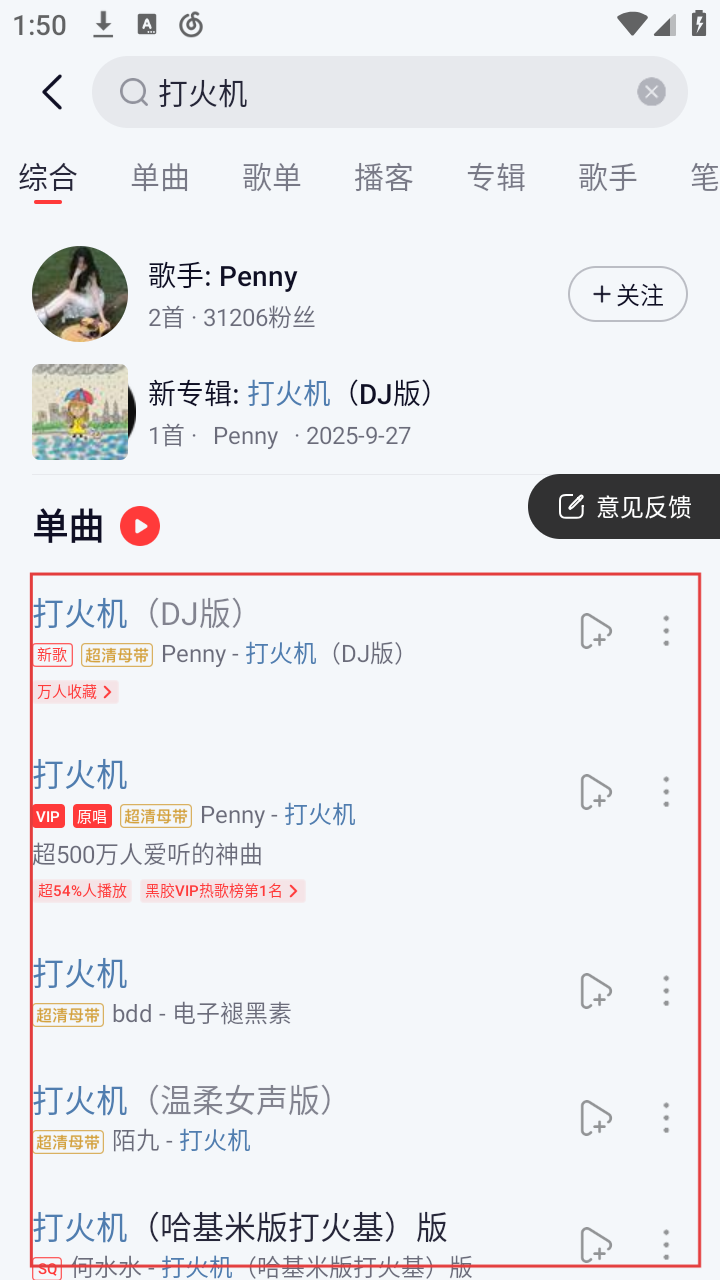Switch to the 单曲 tab
This screenshot has width=720, height=1280.
(160, 177)
